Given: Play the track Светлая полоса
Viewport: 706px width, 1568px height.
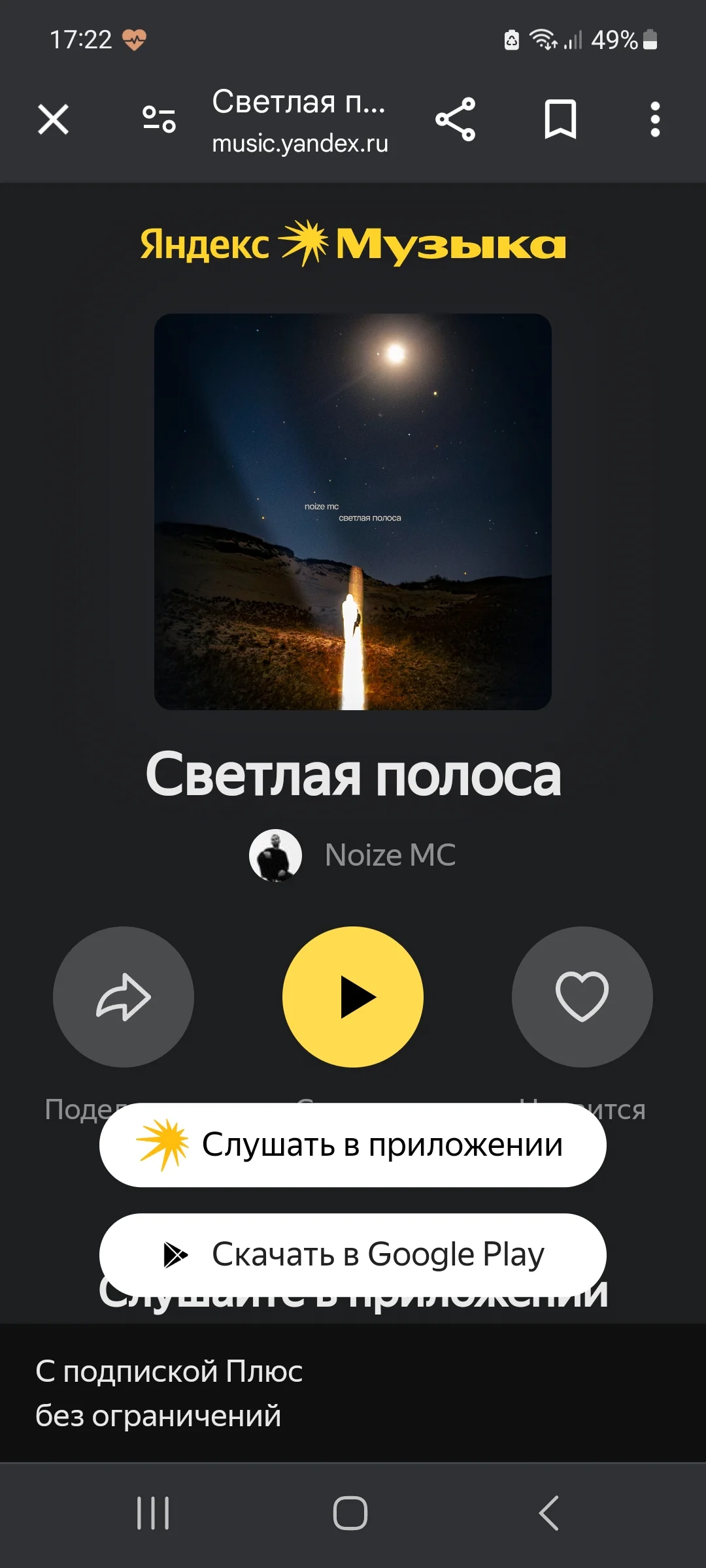Looking at the screenshot, I should pyautogui.click(x=353, y=997).
